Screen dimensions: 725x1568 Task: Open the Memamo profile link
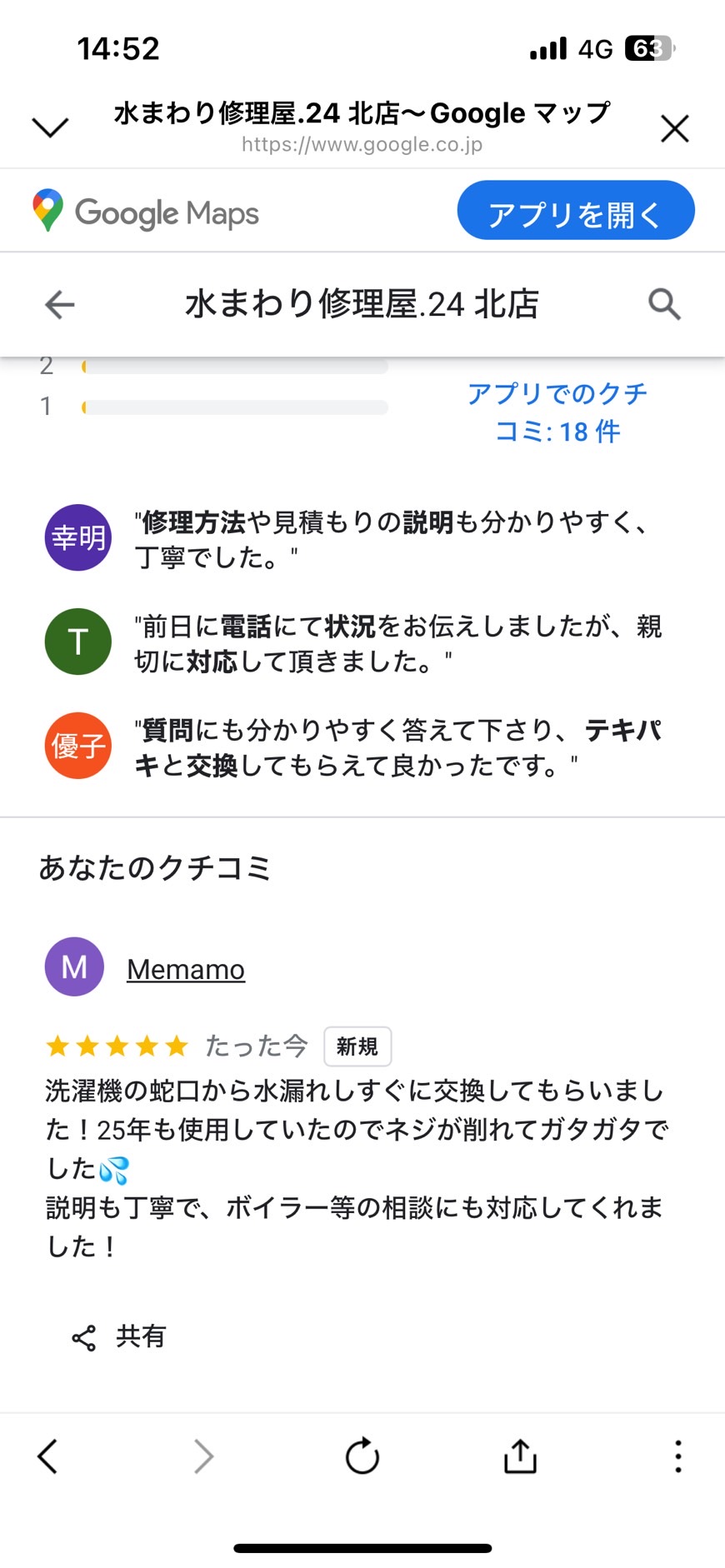coord(186,969)
